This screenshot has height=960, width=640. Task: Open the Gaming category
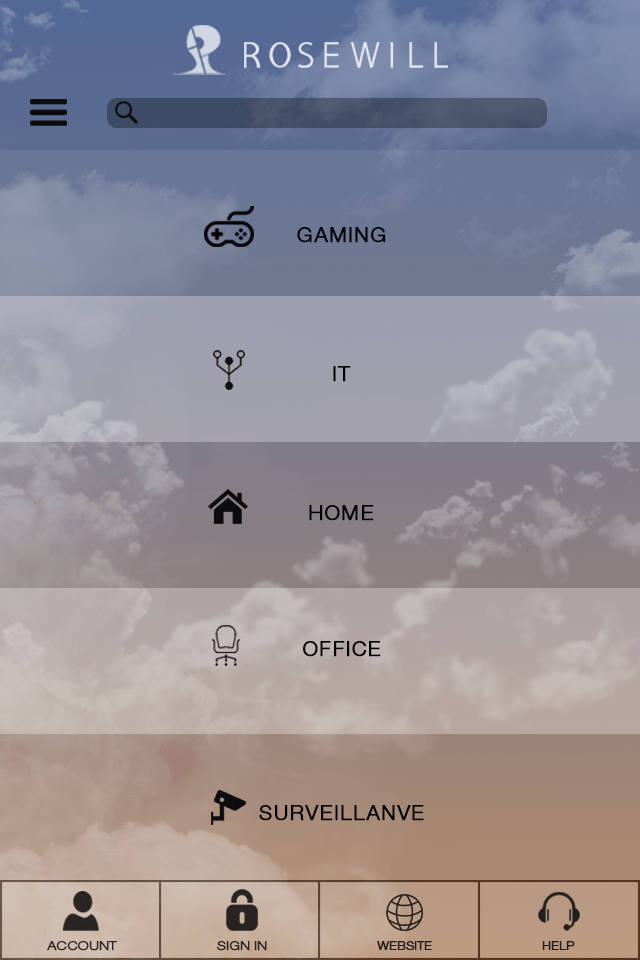tap(320, 234)
